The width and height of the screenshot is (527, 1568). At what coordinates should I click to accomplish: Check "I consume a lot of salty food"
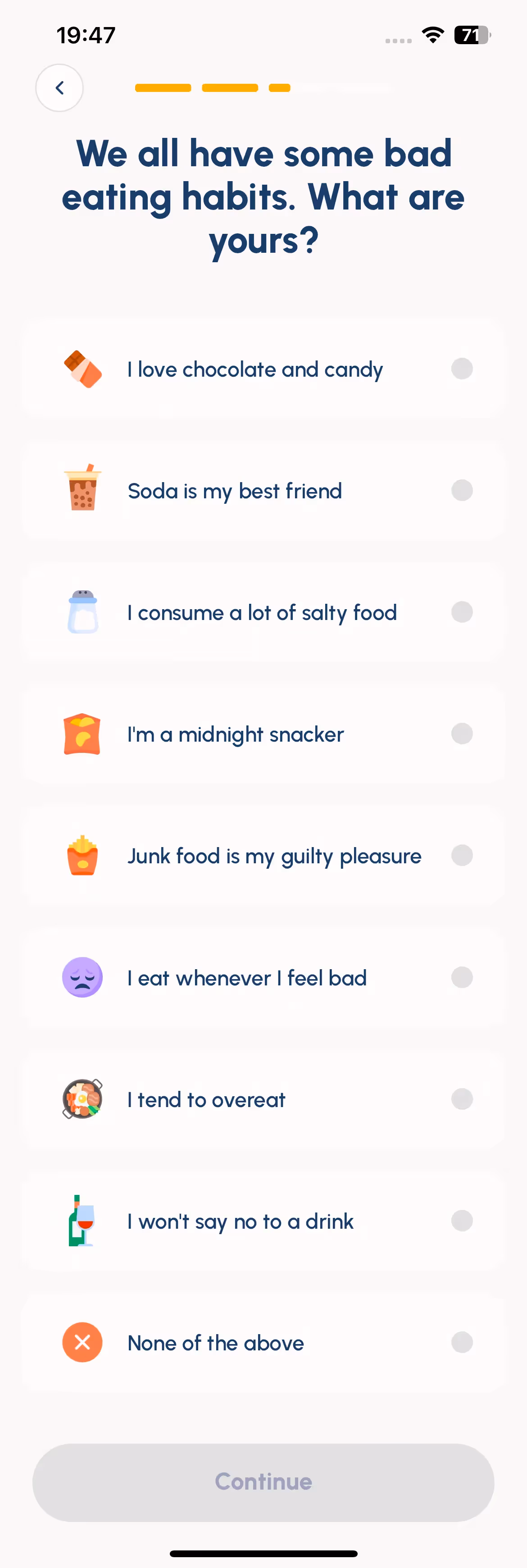[x=263, y=612]
